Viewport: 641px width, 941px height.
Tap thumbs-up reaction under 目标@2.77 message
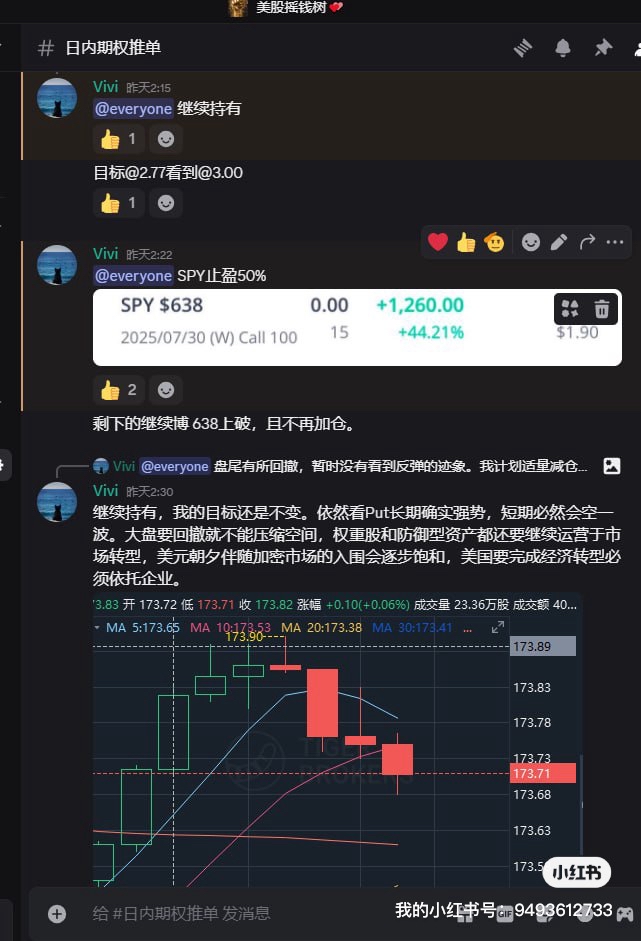click(119, 203)
